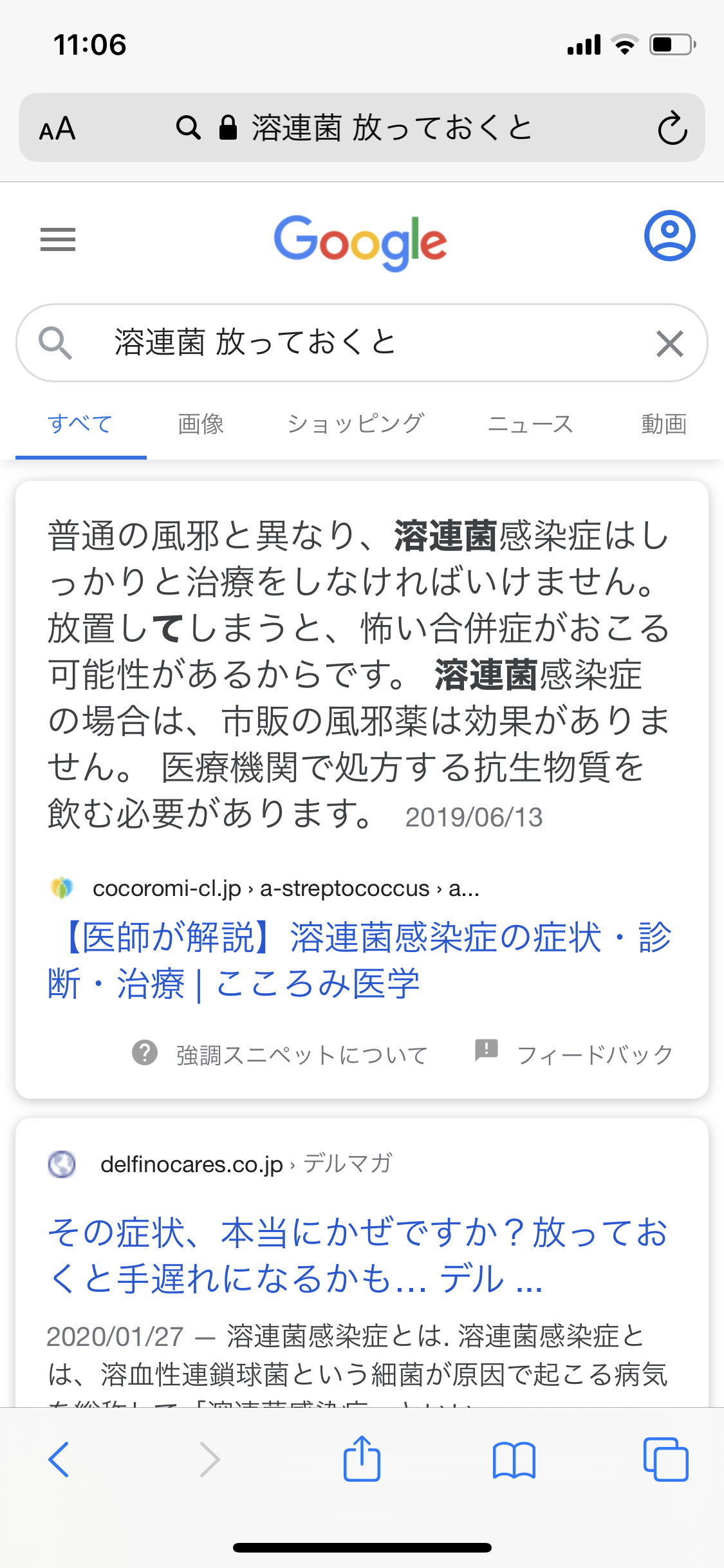Go back in Safari
The height and width of the screenshot is (1568, 724).
point(59,1459)
